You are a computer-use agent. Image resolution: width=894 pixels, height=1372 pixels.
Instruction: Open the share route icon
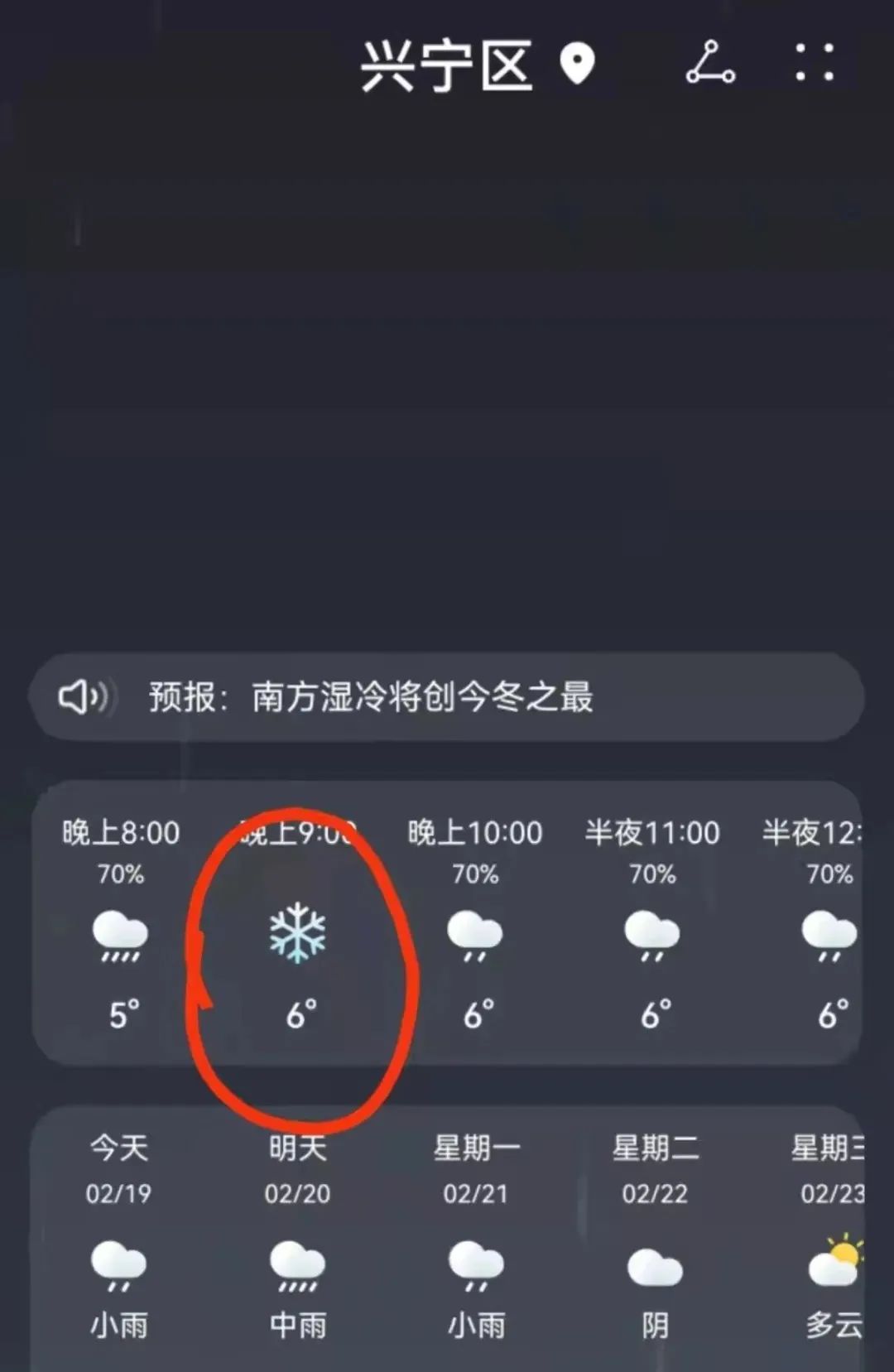pyautogui.click(x=710, y=64)
